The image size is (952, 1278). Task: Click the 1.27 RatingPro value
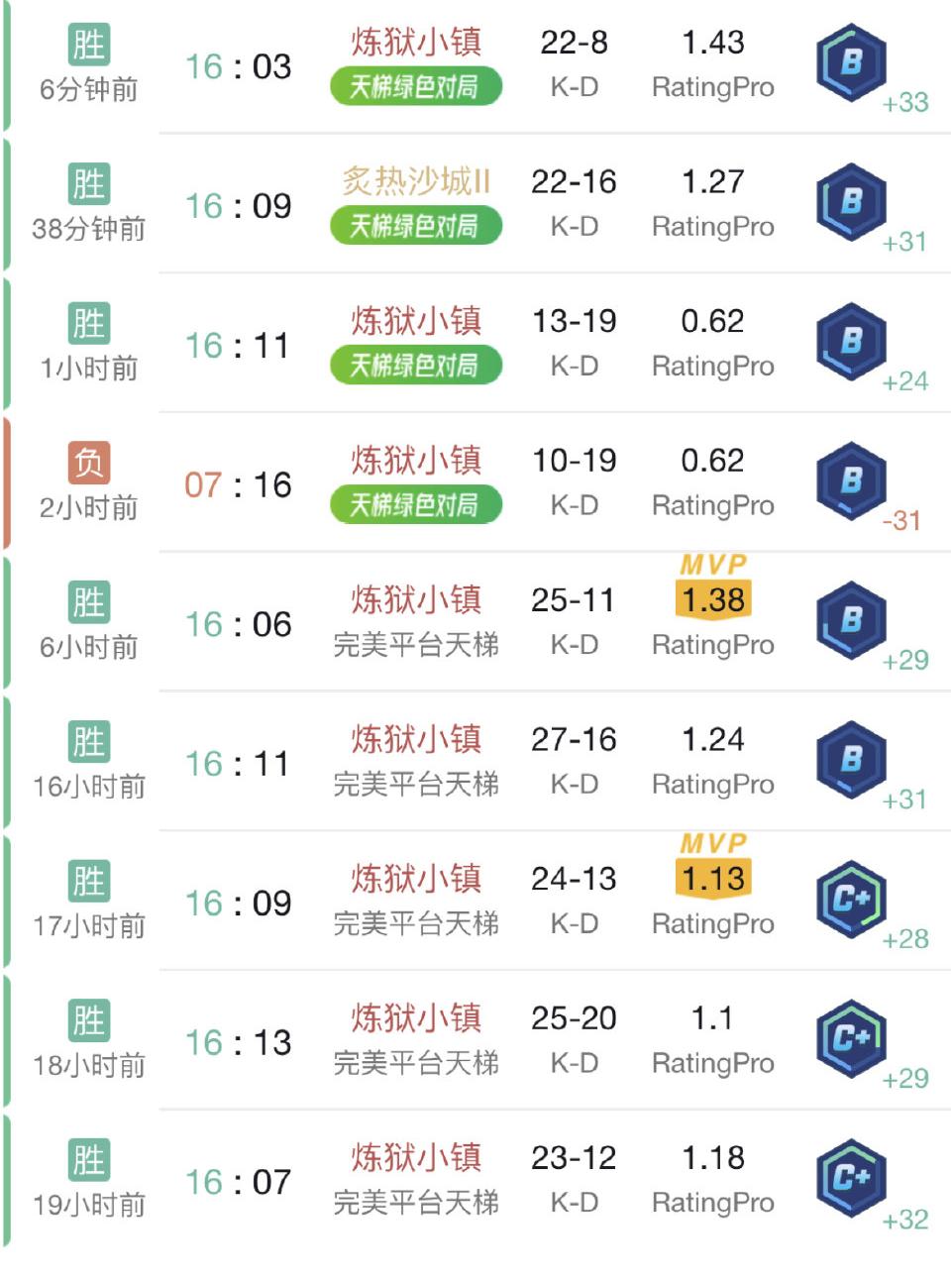click(711, 182)
